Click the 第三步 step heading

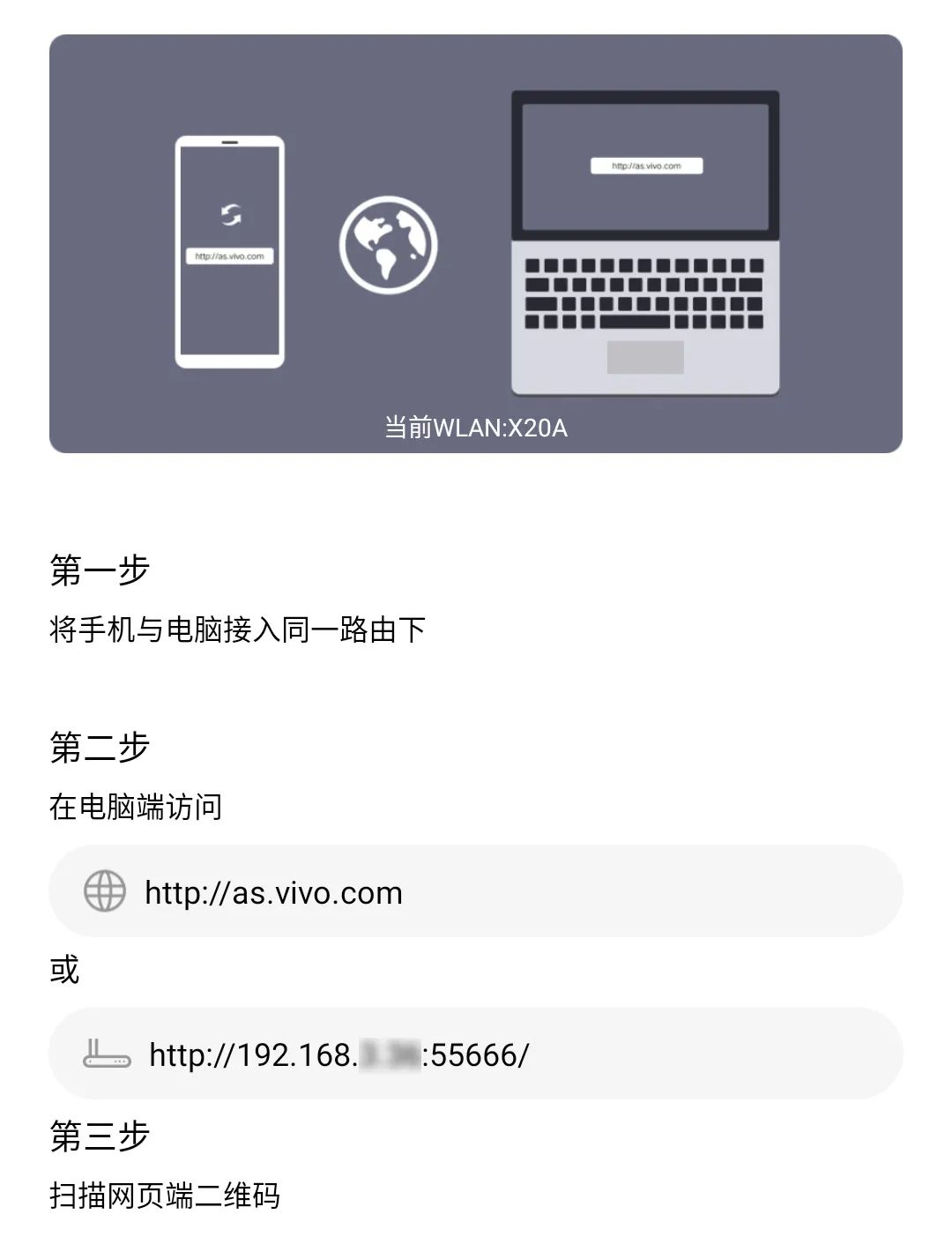point(100,1138)
